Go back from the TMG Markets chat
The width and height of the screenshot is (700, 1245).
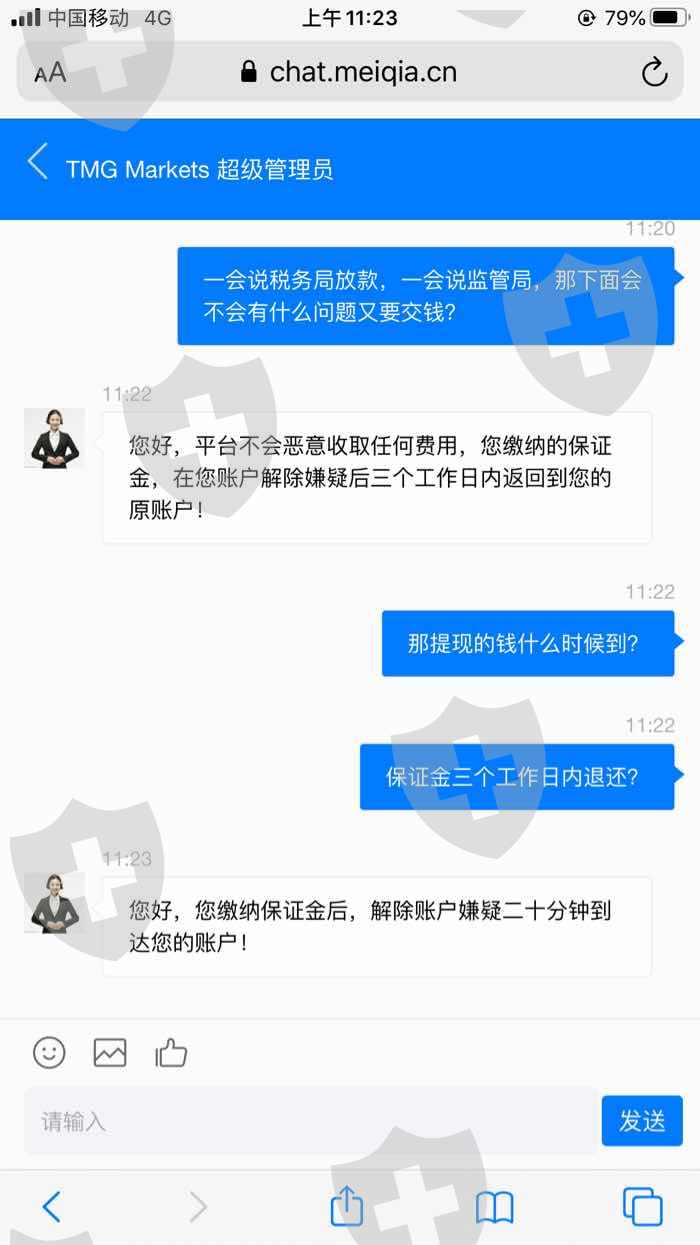click(x=38, y=162)
